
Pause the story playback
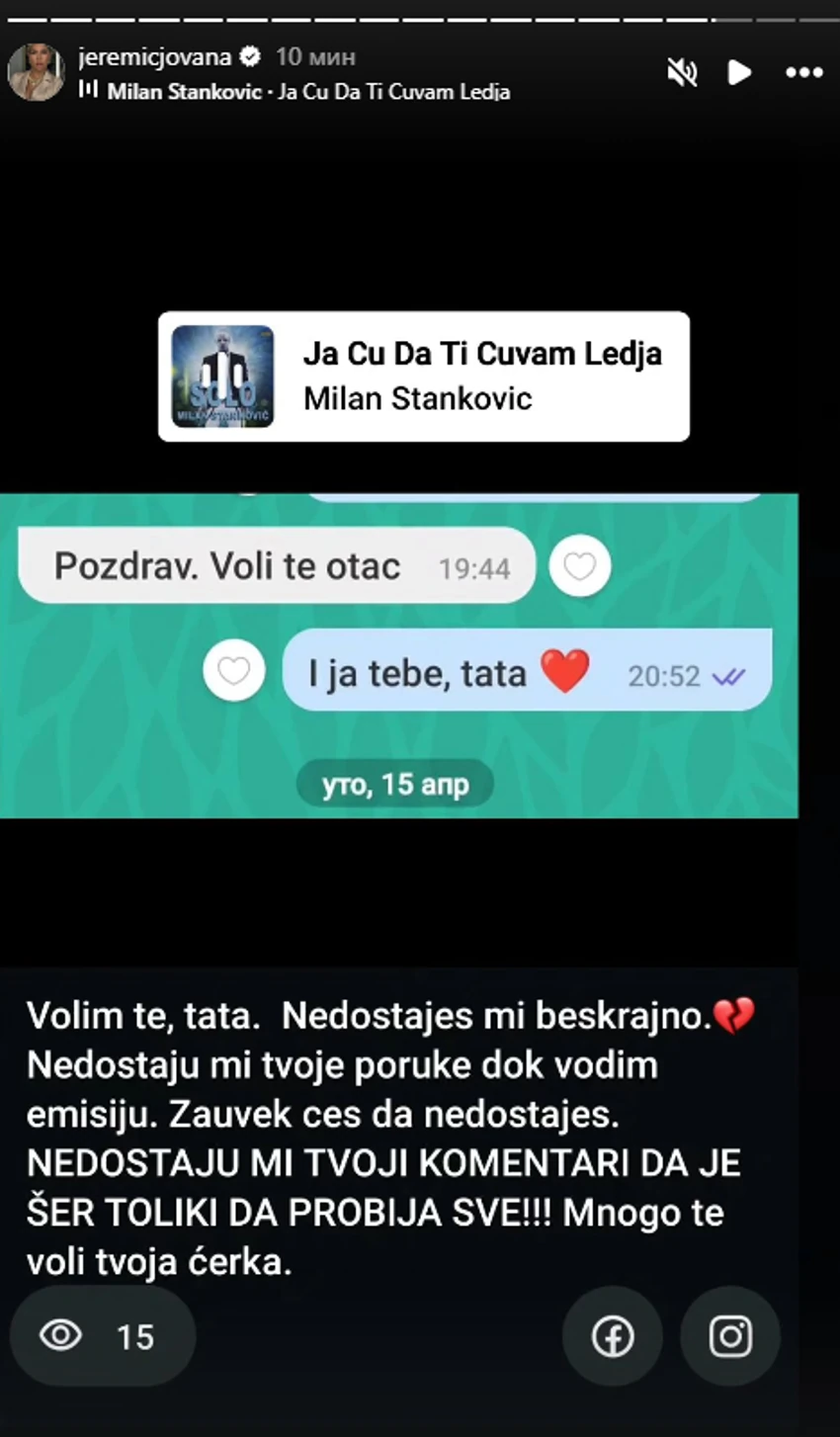click(x=739, y=72)
